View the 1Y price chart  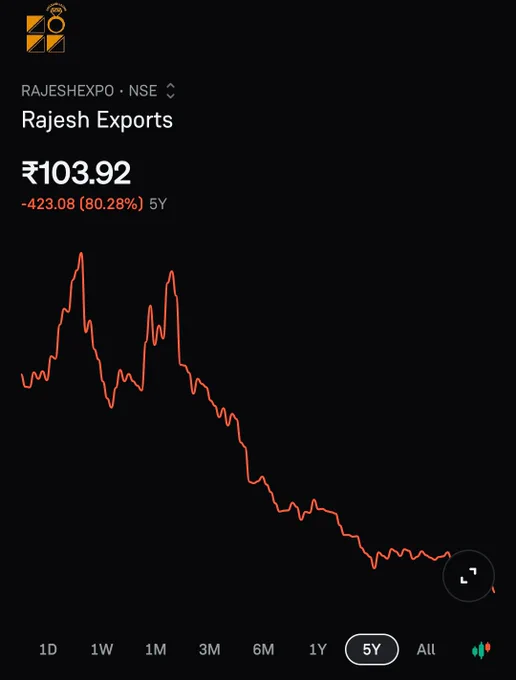coord(317,649)
